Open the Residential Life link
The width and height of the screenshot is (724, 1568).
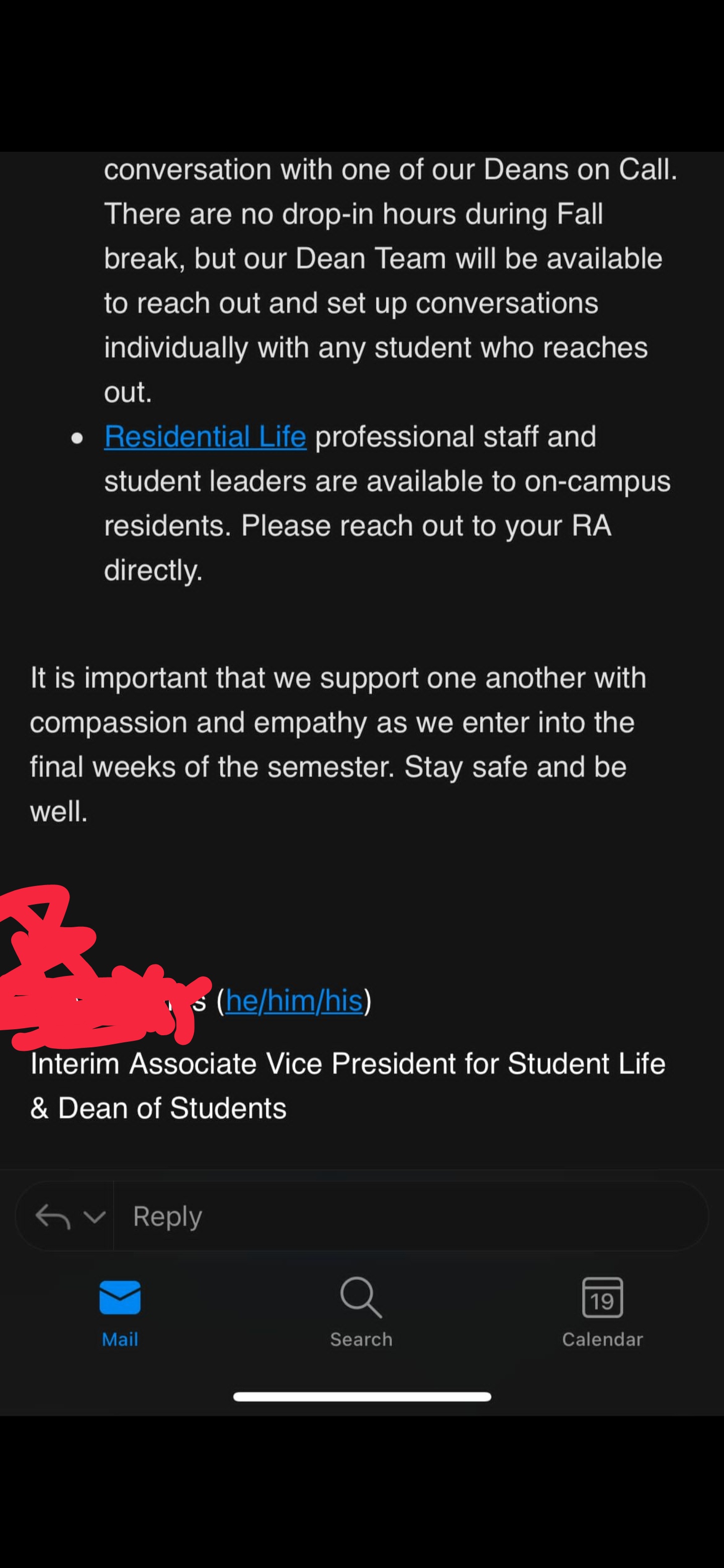pyautogui.click(x=205, y=437)
